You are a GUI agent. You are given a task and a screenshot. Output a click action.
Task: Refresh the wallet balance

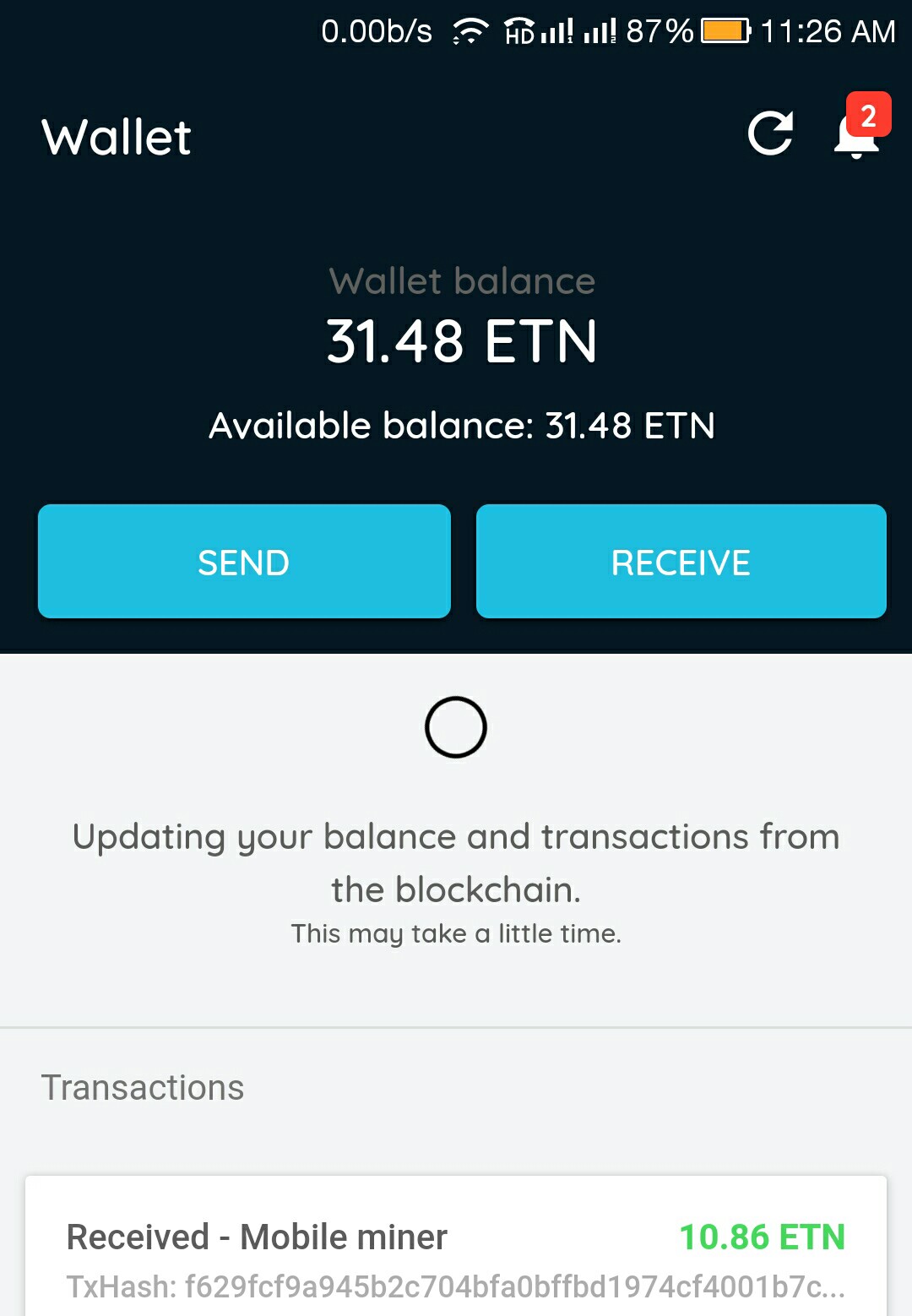pos(770,134)
